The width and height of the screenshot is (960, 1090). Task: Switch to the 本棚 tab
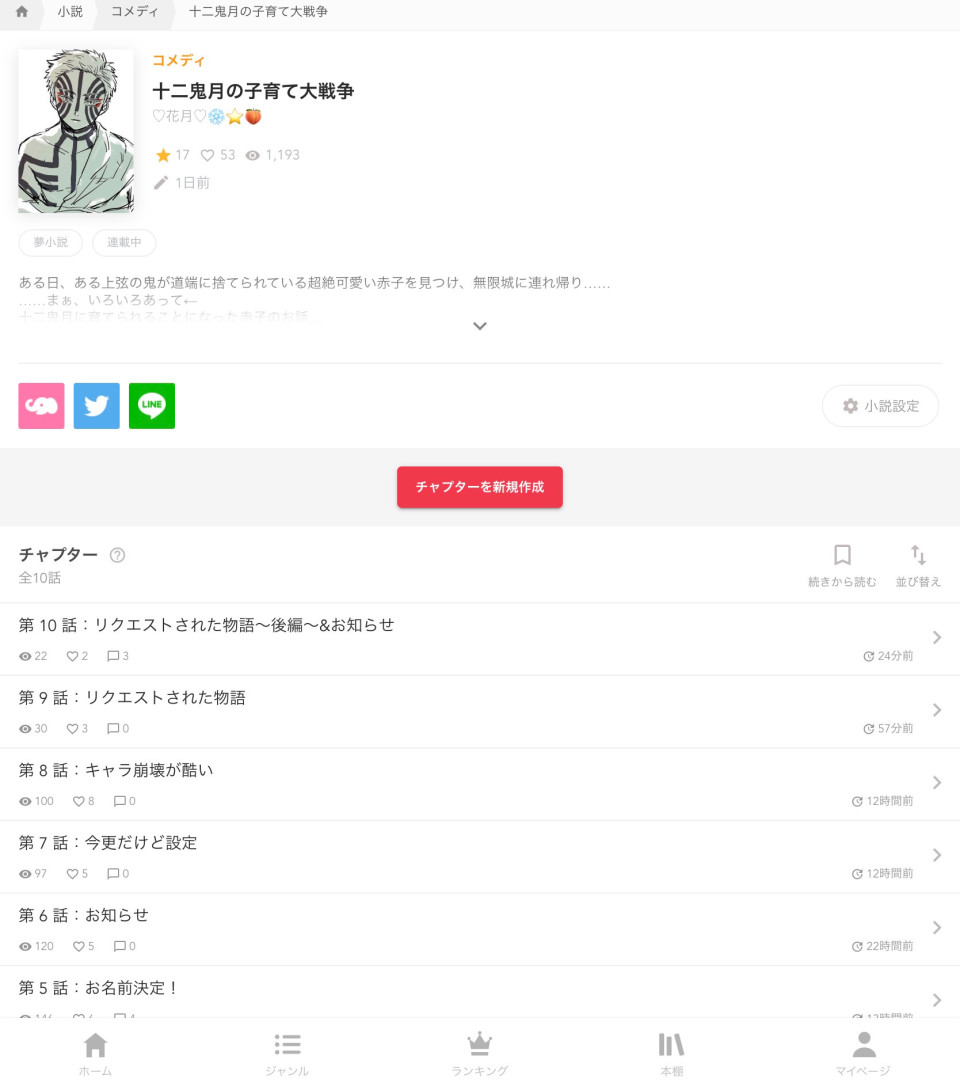pyautogui.click(x=672, y=1055)
